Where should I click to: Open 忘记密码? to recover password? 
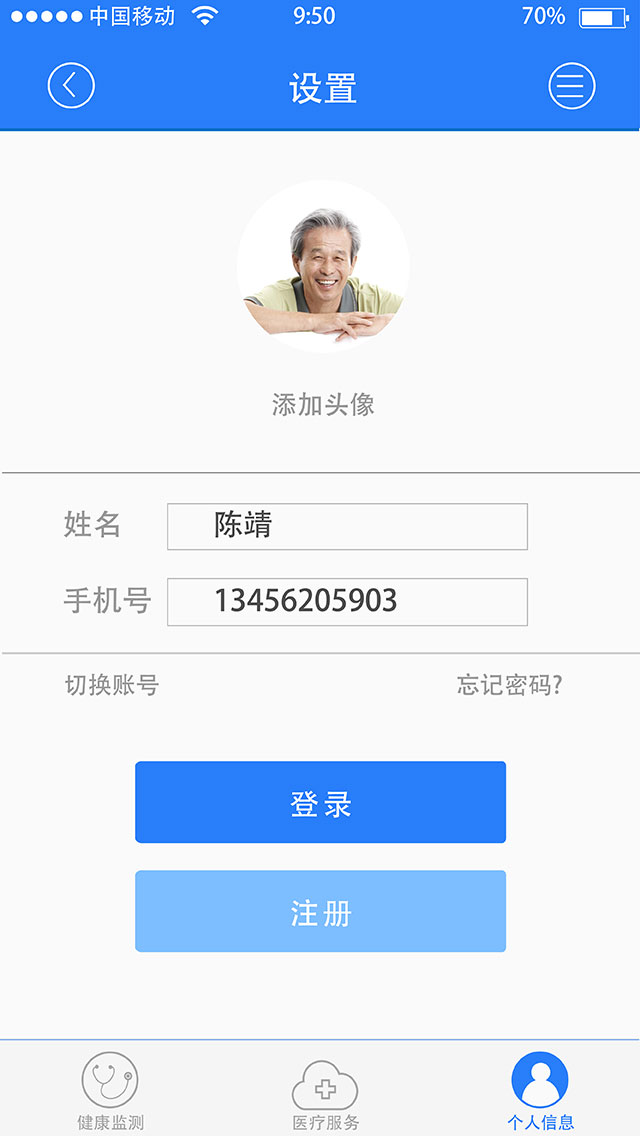[x=510, y=685]
